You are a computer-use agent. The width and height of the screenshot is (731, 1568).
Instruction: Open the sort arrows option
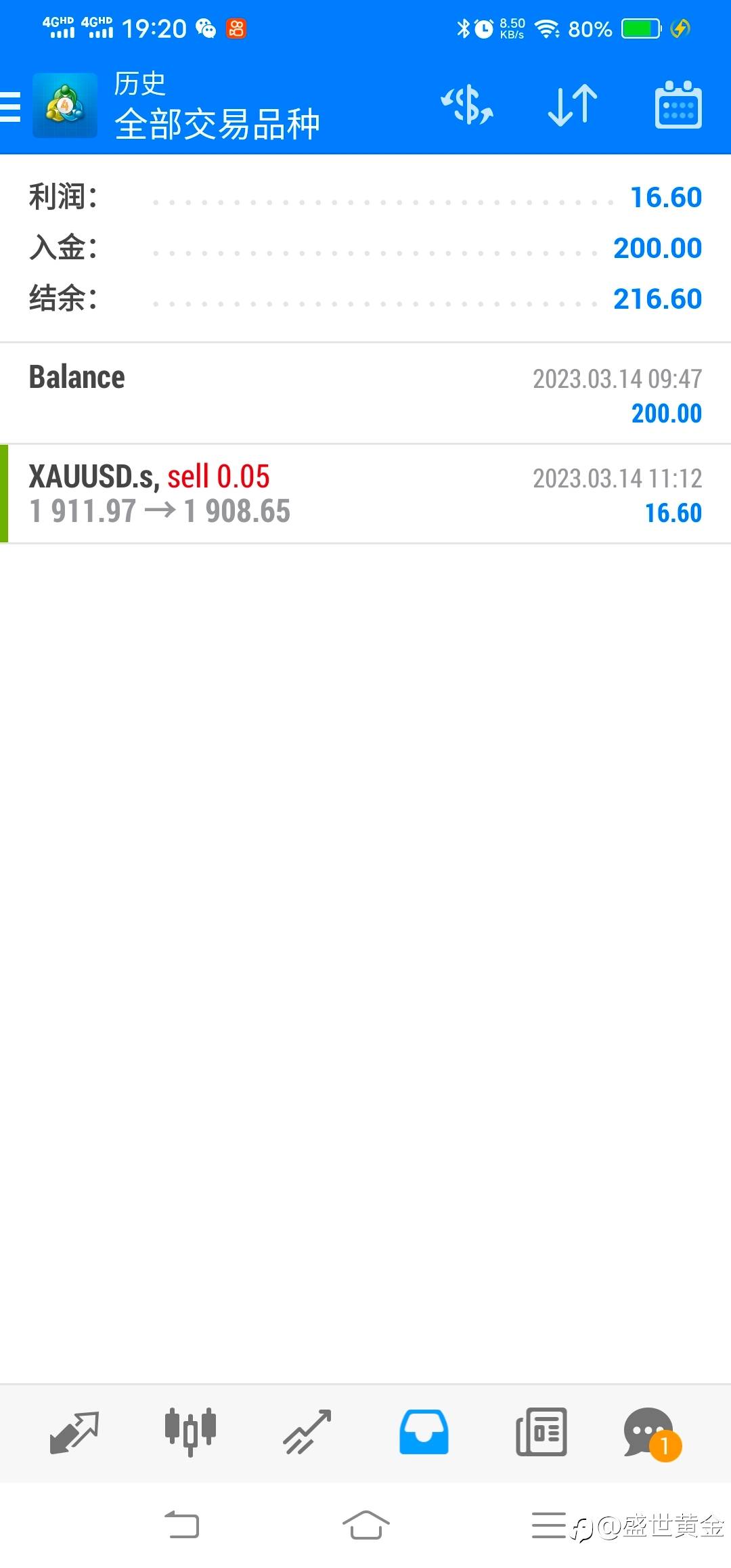pyautogui.click(x=573, y=105)
